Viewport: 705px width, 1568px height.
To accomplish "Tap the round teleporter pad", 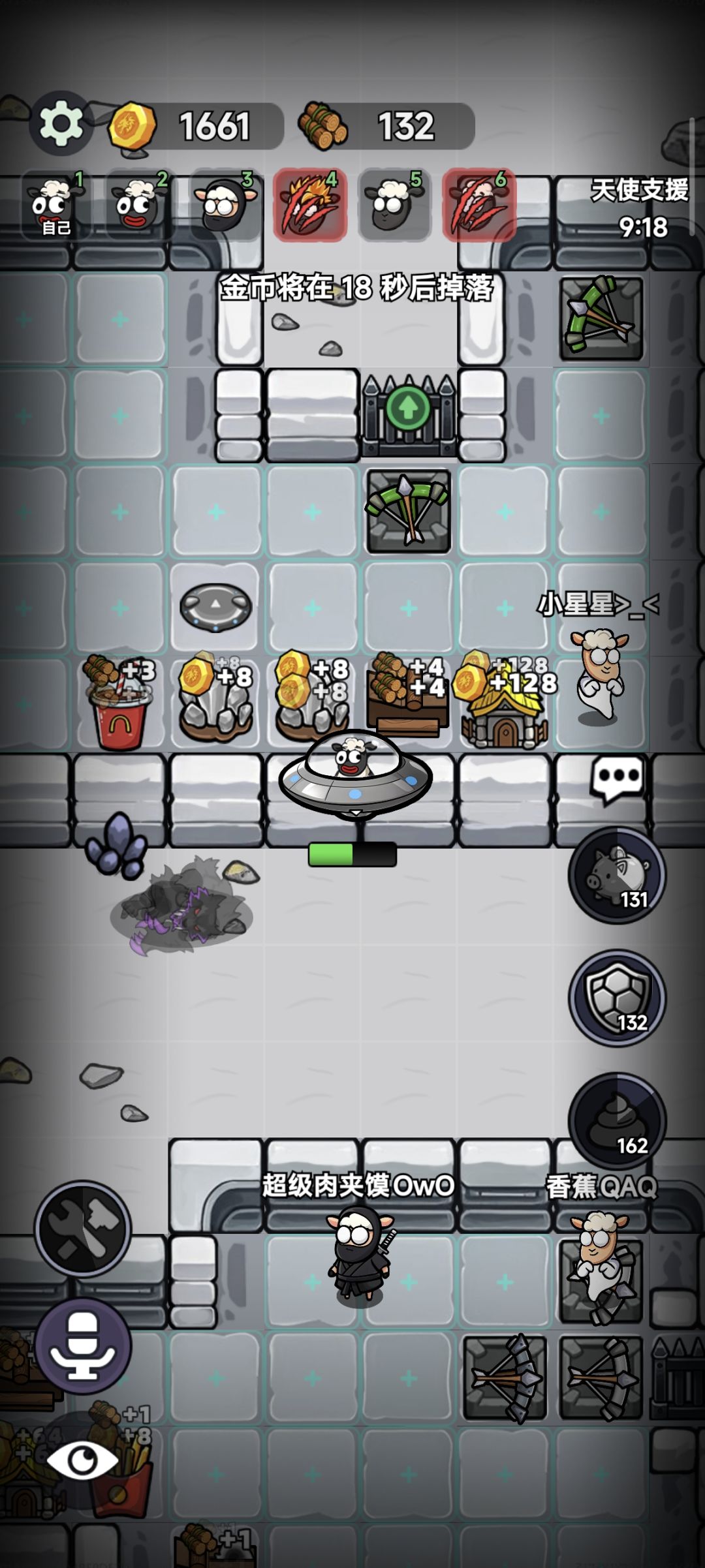I will click(216, 607).
